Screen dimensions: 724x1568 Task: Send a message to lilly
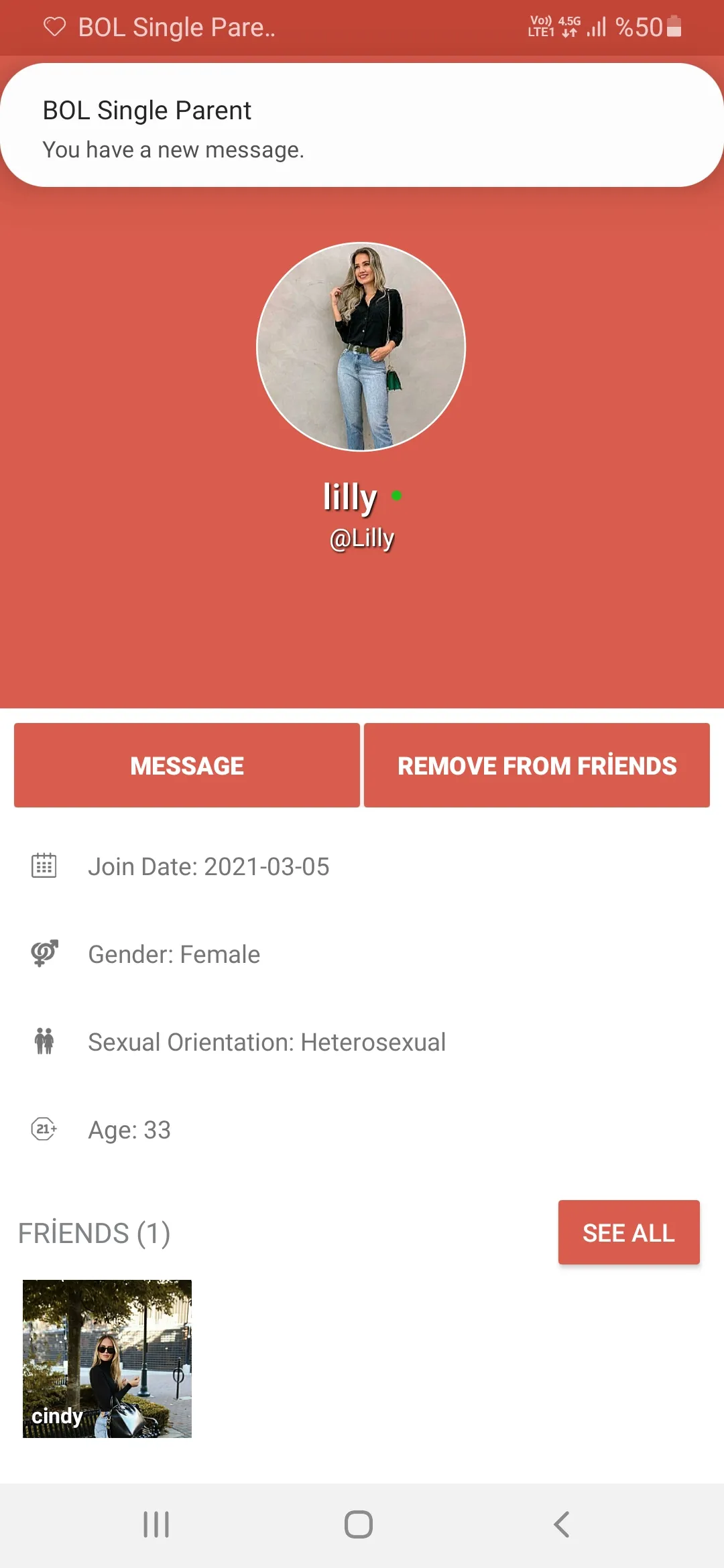click(x=187, y=765)
